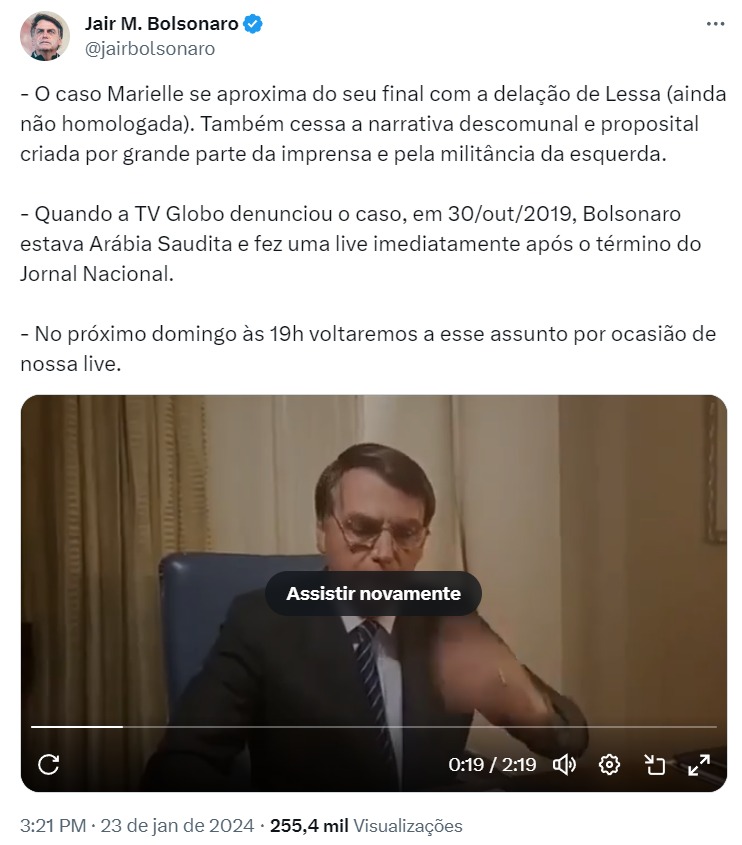Open video settings gear
This screenshot has height=845, width=742.
pos(609,765)
